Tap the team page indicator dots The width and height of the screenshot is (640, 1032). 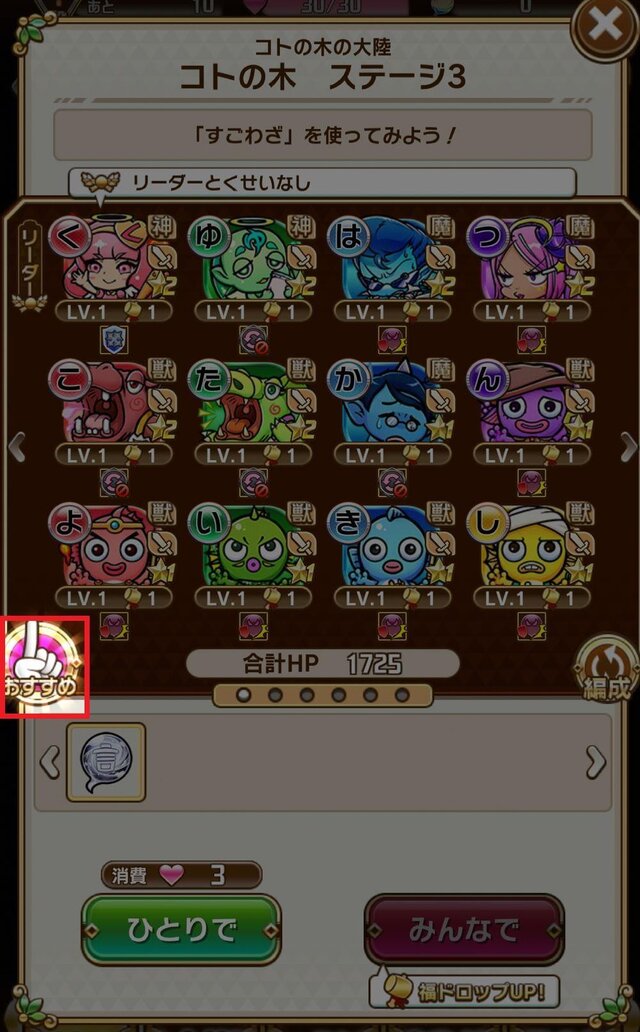coord(322,695)
